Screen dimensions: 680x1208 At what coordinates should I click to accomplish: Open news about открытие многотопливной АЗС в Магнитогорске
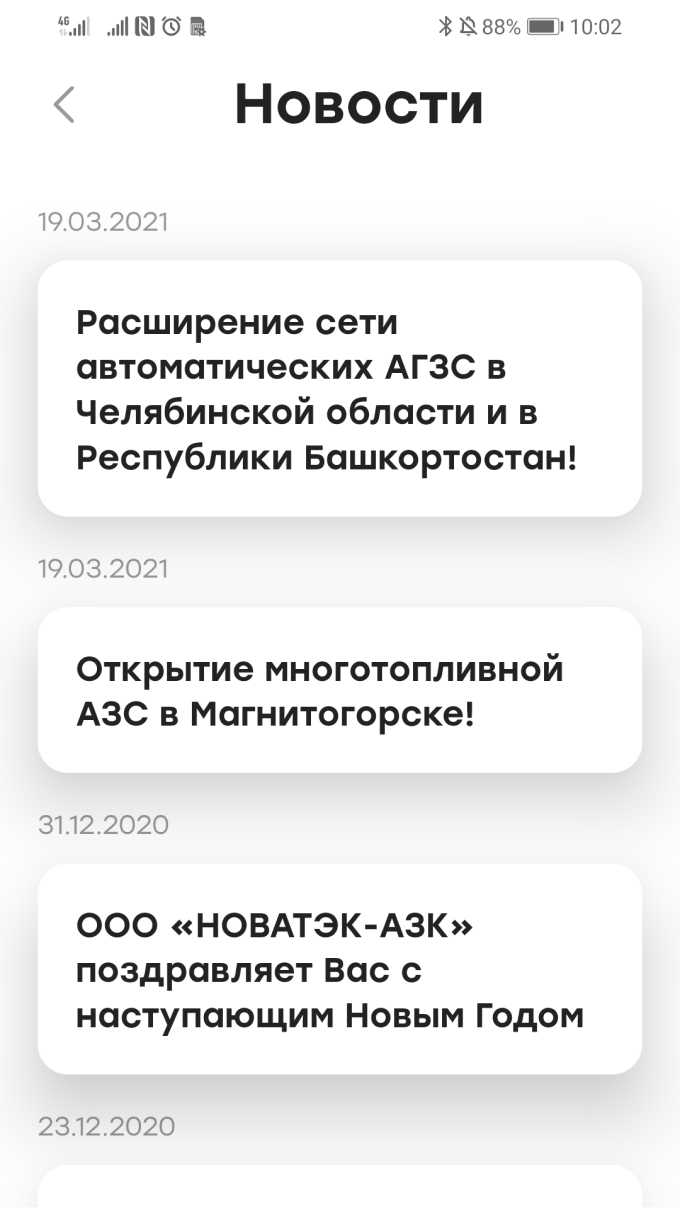point(339,690)
